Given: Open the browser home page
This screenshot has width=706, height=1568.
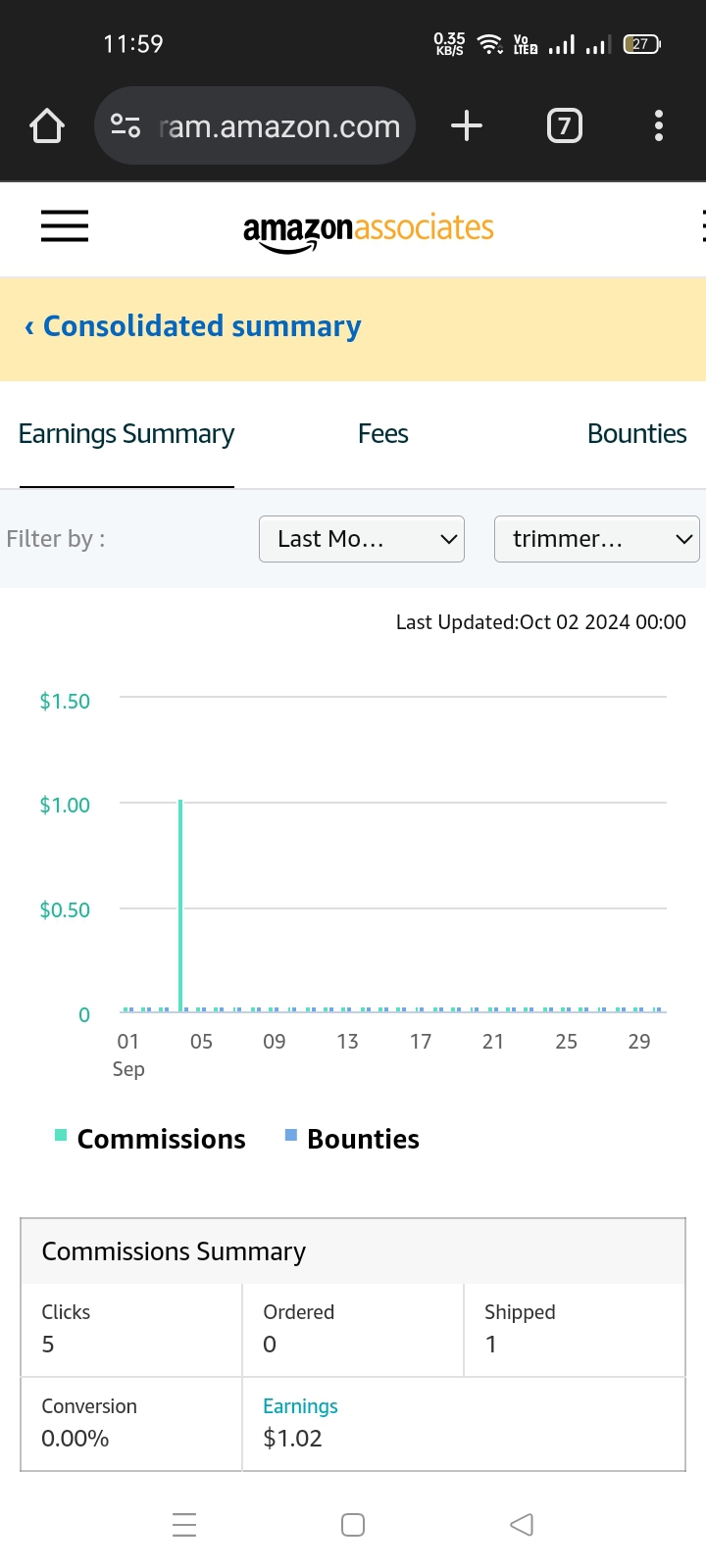Looking at the screenshot, I should (x=47, y=125).
